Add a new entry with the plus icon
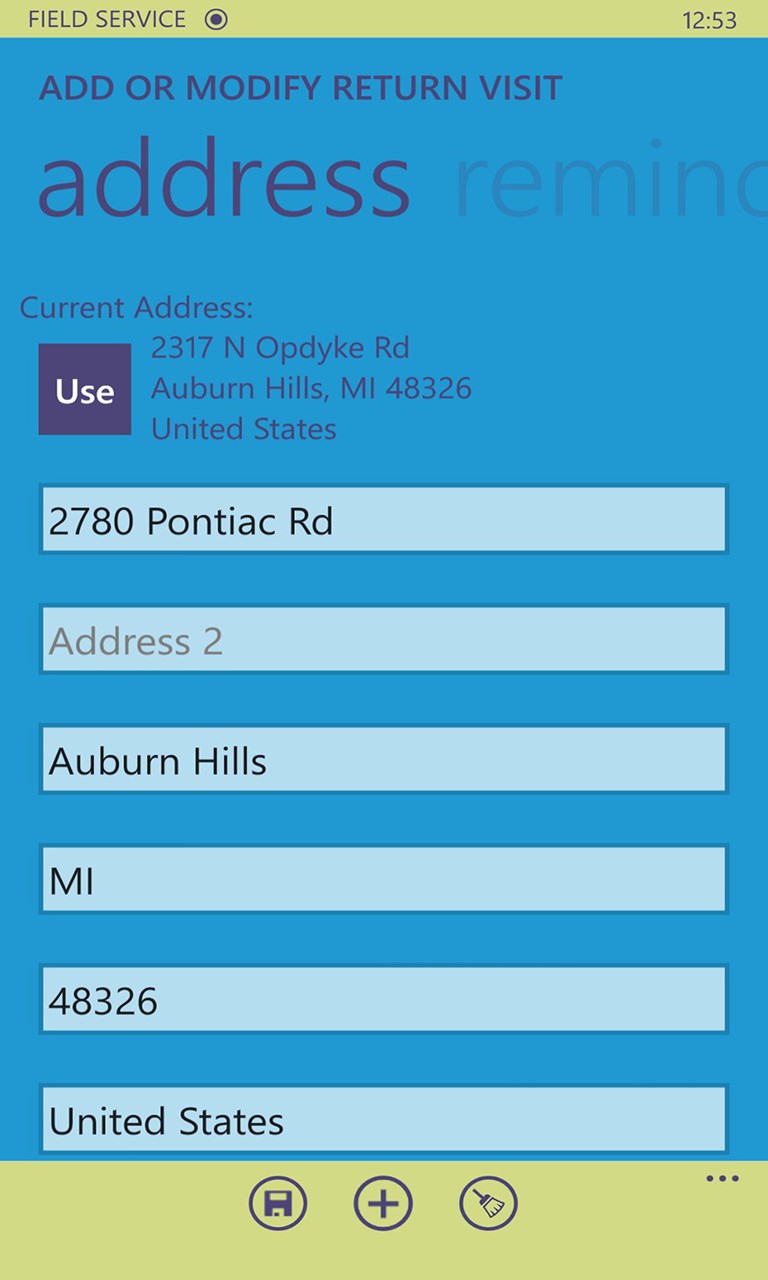The height and width of the screenshot is (1280, 768). (383, 1203)
